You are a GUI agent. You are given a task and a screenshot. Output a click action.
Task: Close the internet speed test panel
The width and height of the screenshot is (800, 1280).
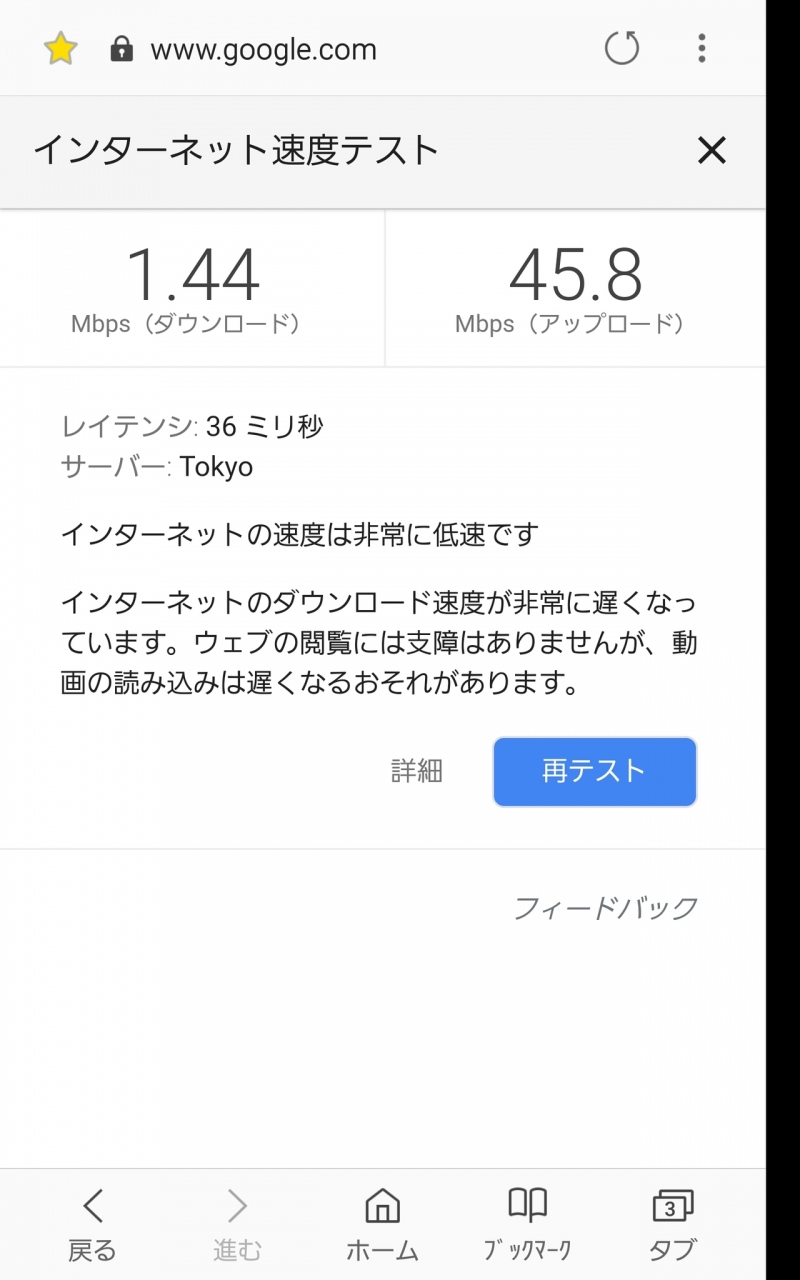click(x=711, y=151)
